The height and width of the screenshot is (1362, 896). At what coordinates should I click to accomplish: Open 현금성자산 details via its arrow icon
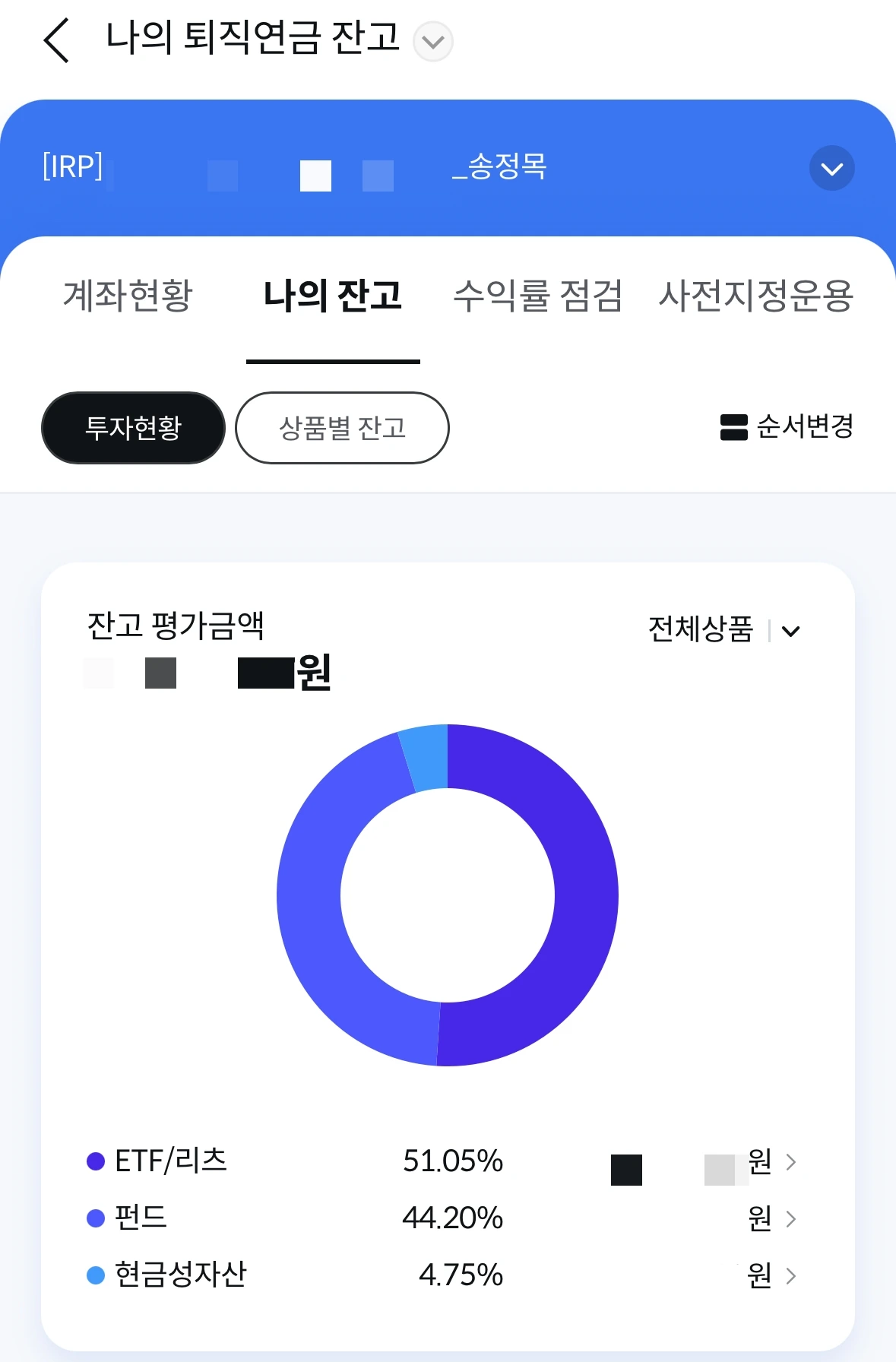(793, 1276)
